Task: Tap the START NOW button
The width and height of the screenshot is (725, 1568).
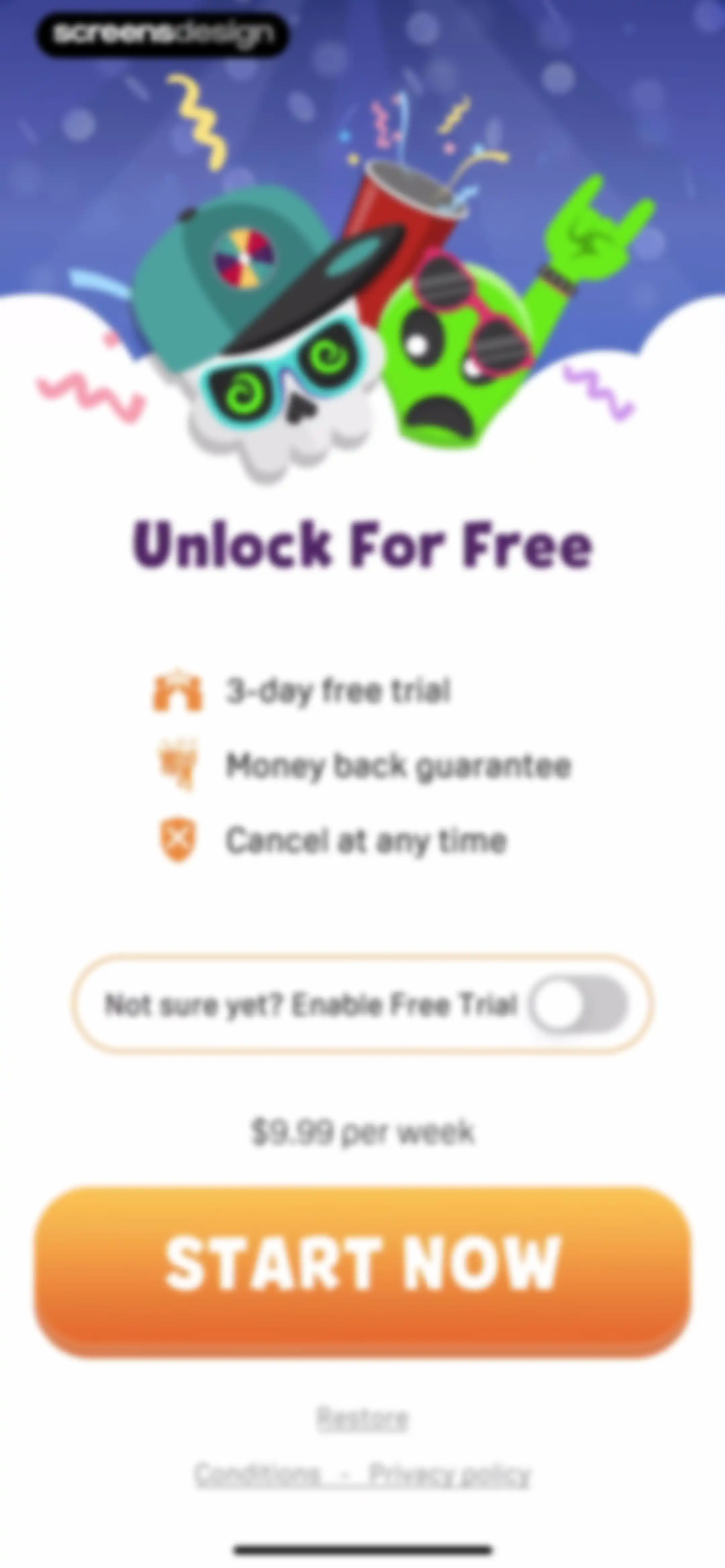Action: 363,1272
